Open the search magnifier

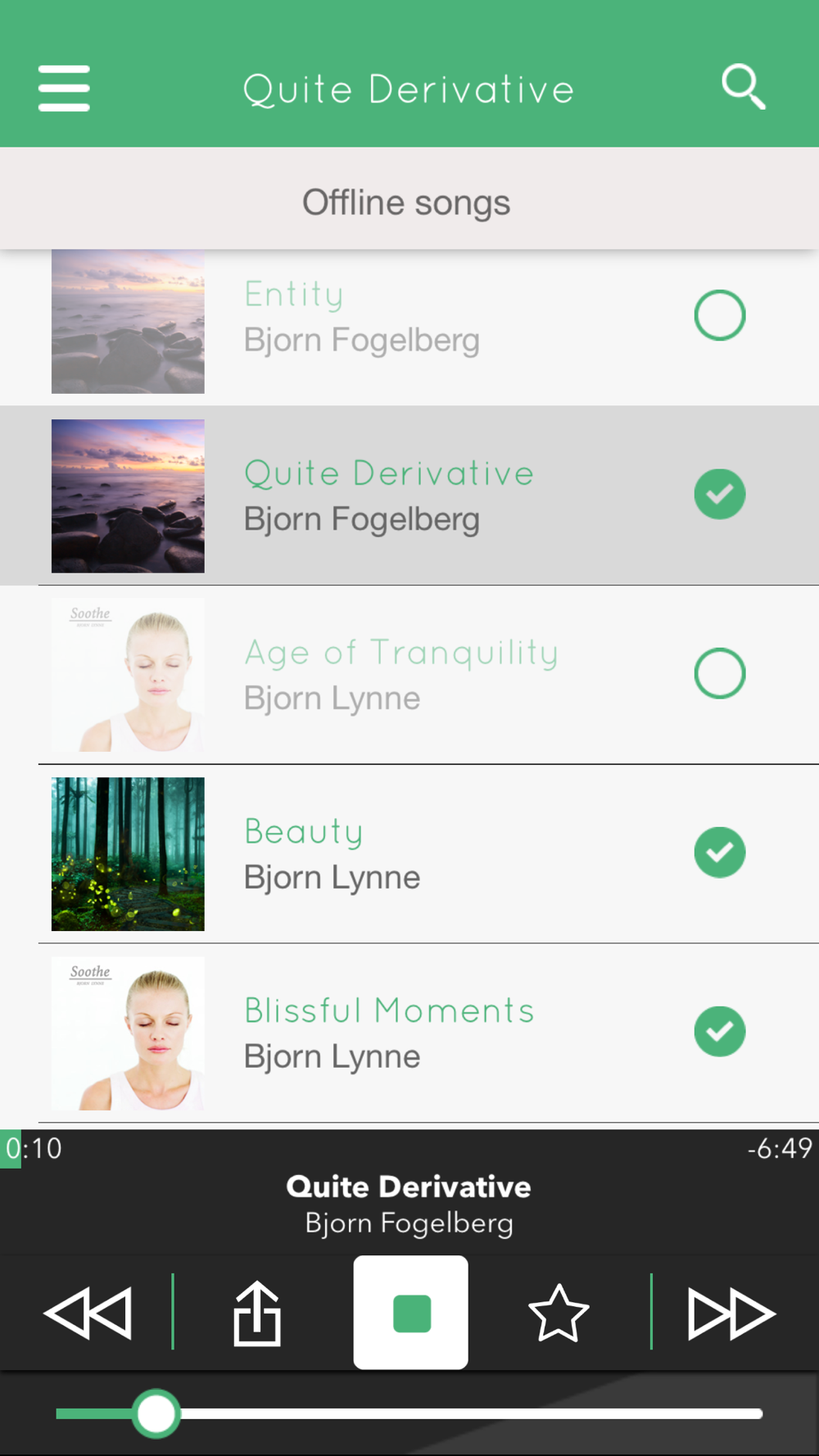click(743, 87)
